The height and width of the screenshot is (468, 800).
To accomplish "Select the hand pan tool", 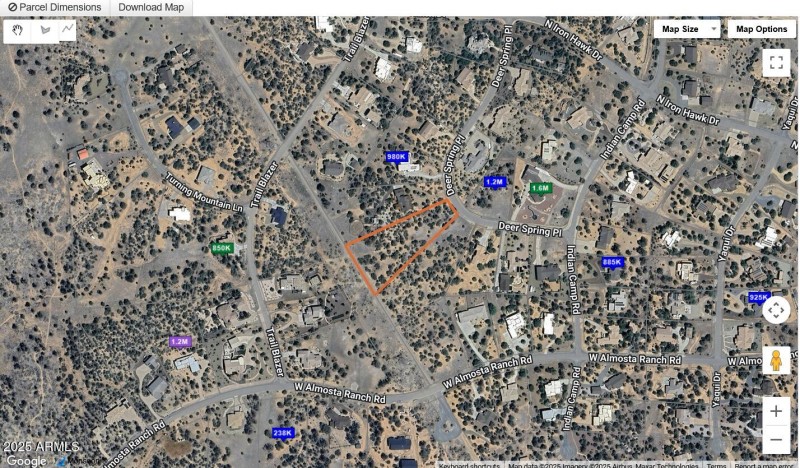I will coord(17,30).
